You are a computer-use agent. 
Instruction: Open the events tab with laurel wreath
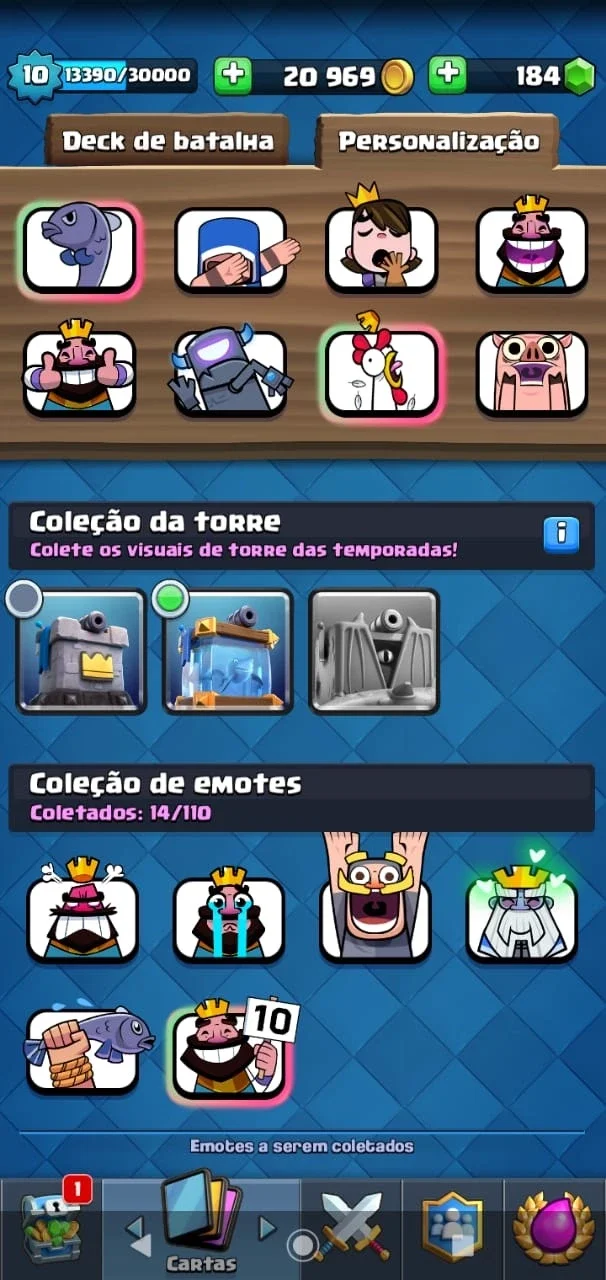(x=554, y=1227)
